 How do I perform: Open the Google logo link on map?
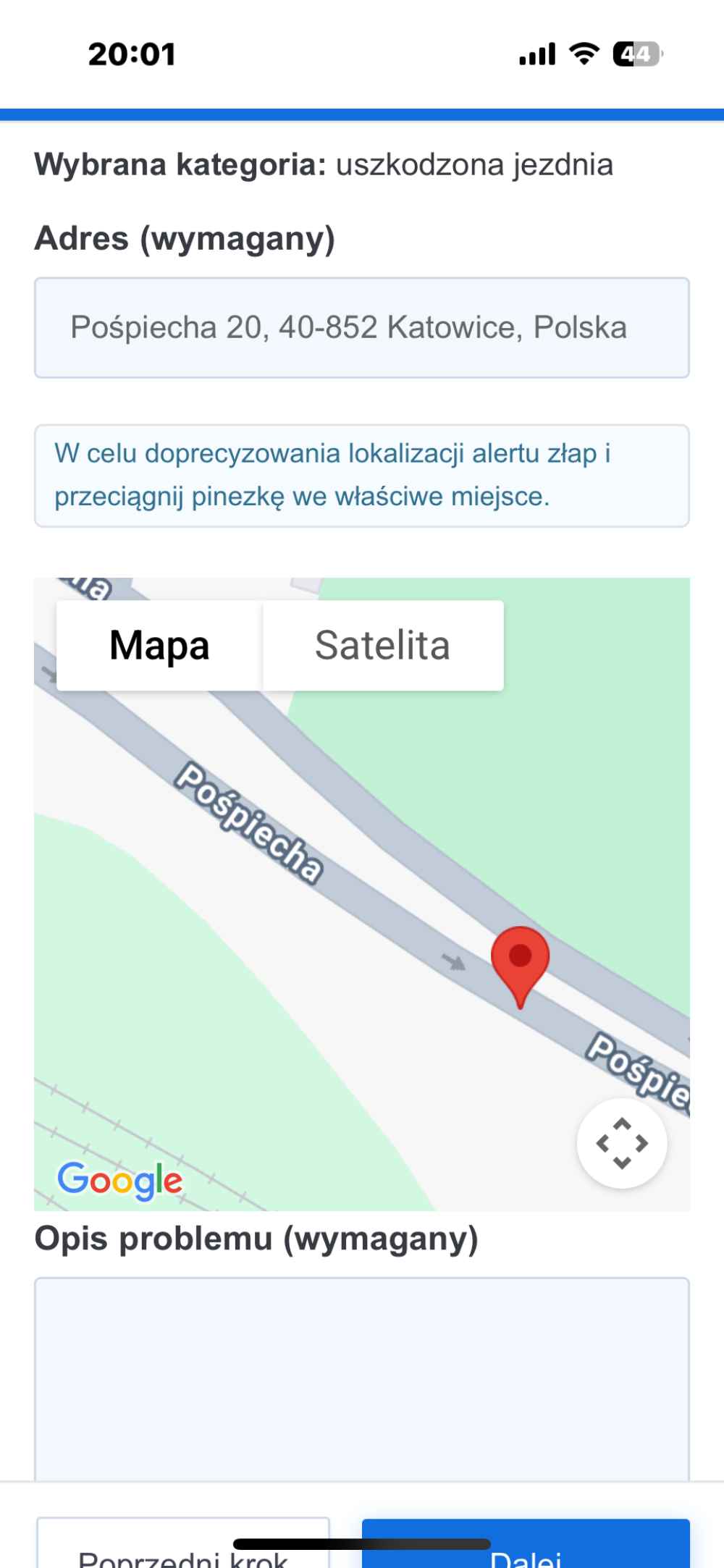click(x=120, y=1181)
